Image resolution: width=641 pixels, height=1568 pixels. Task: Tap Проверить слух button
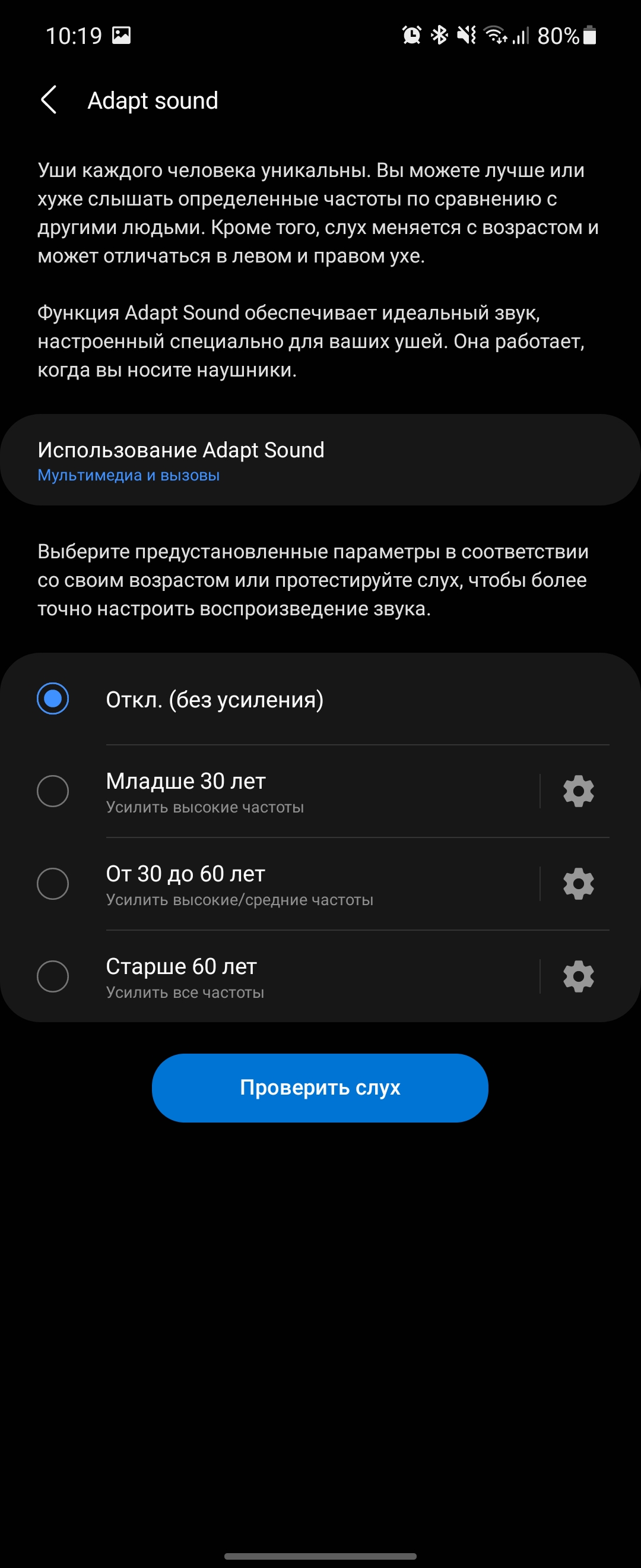coord(320,1087)
